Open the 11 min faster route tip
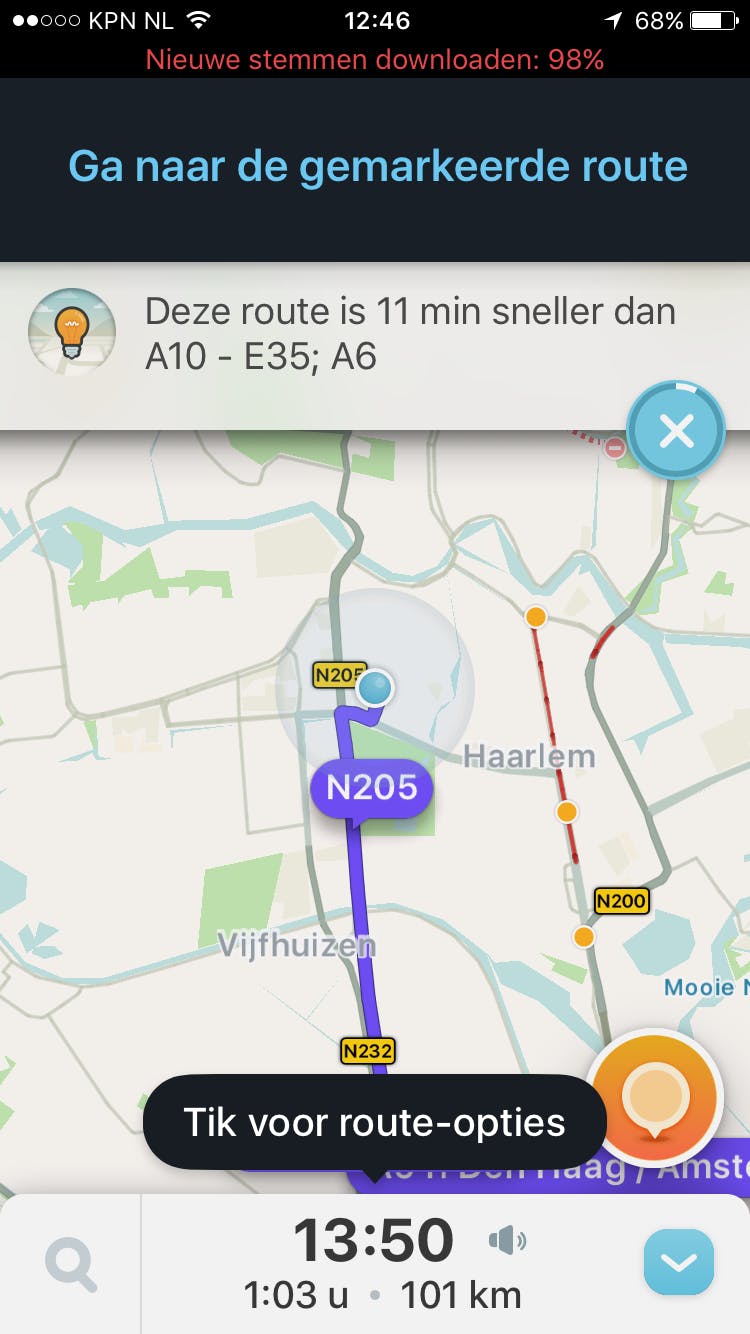750x1334 pixels. tap(410, 334)
